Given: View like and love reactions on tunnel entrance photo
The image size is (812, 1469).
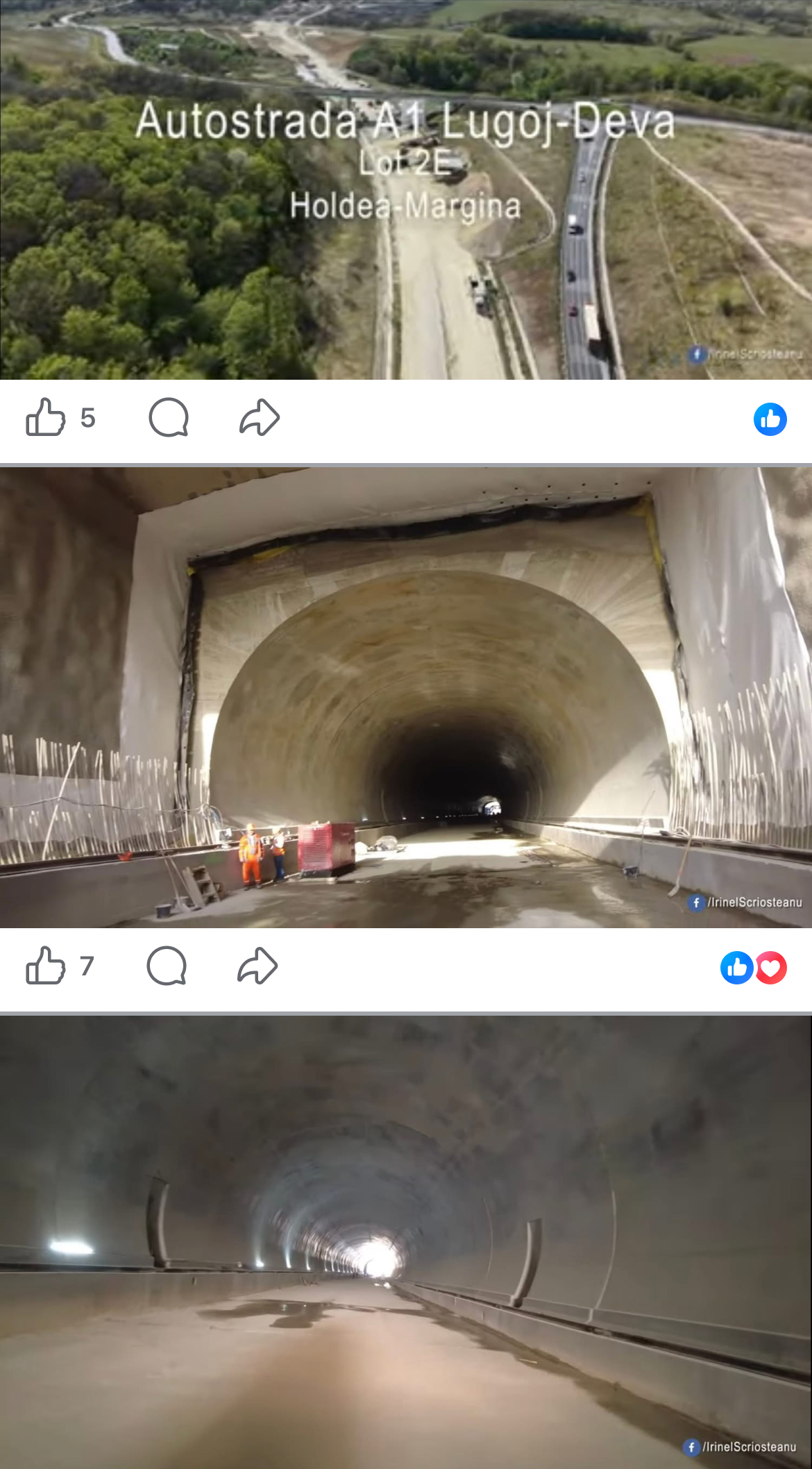Looking at the screenshot, I should [753, 968].
